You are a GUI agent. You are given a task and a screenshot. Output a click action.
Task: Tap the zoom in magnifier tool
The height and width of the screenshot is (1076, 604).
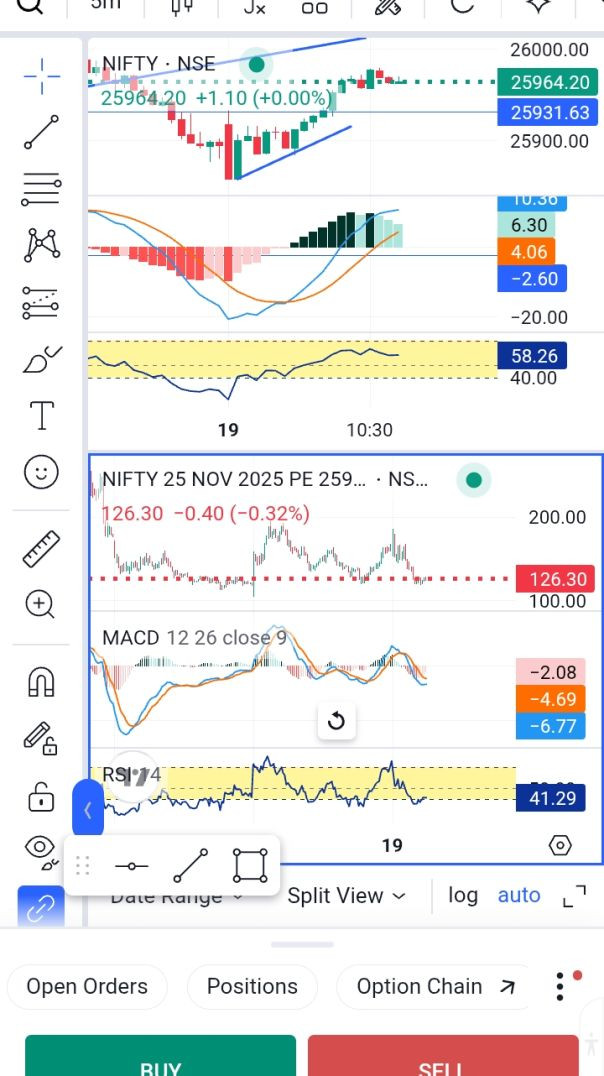41,603
